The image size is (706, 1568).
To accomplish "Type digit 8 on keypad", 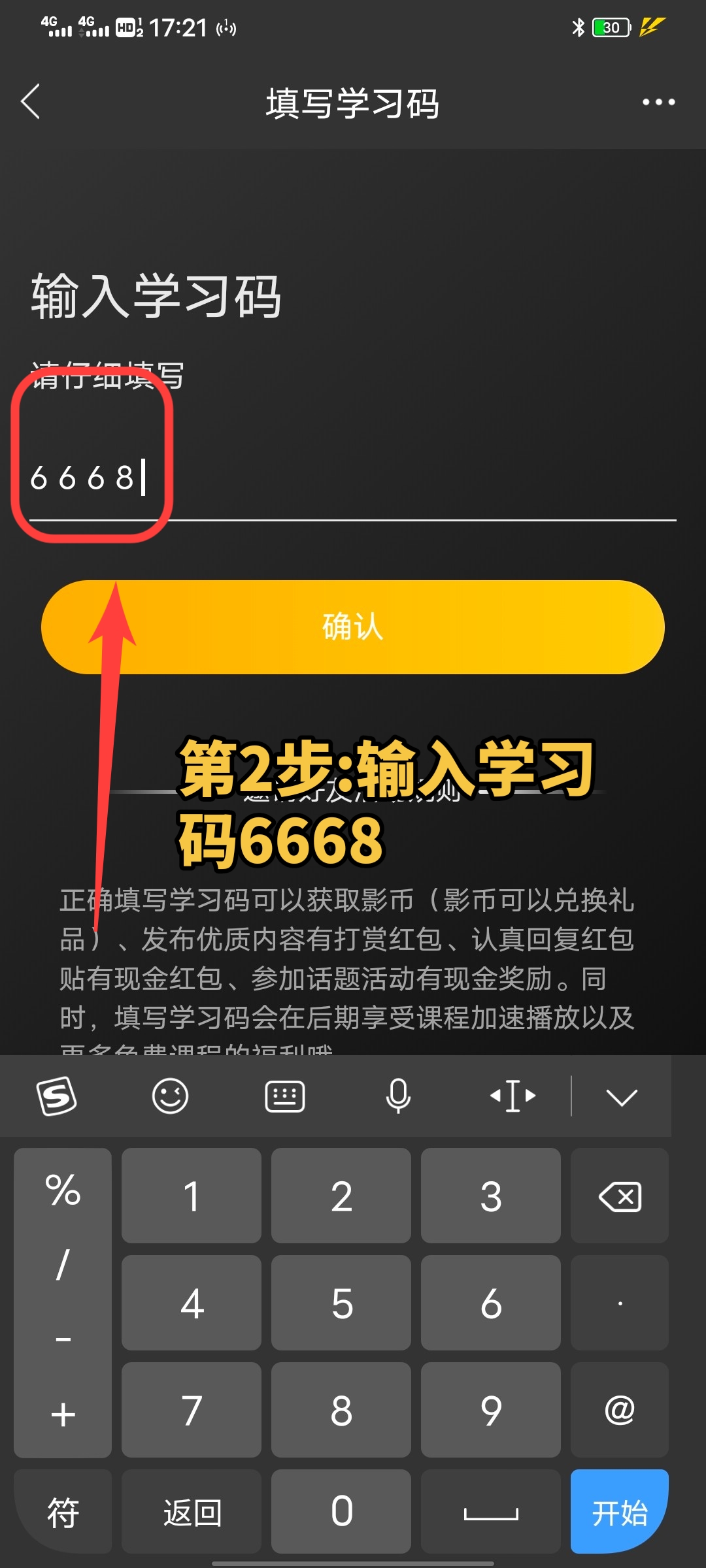I will [x=341, y=1411].
